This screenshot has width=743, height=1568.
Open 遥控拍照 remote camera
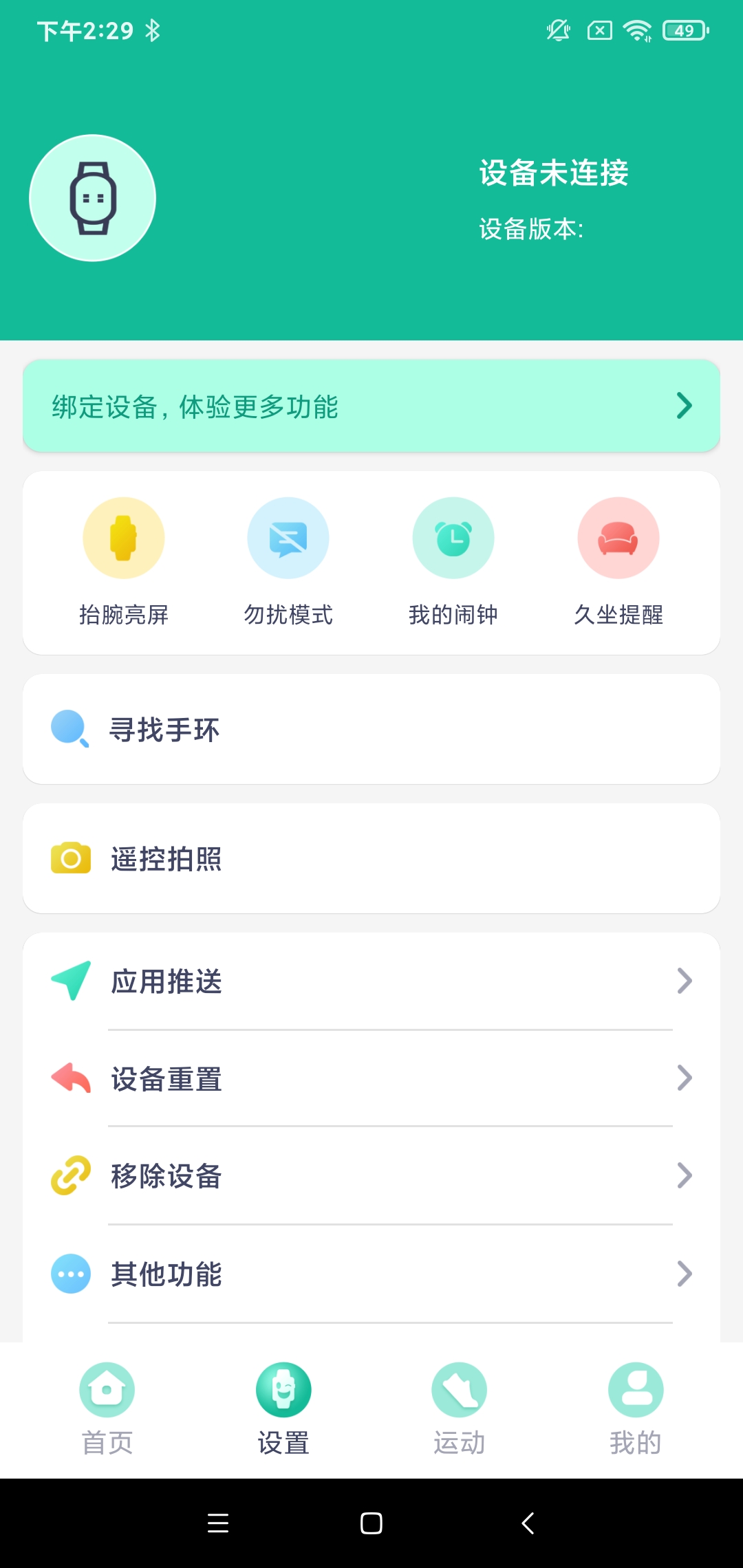371,858
